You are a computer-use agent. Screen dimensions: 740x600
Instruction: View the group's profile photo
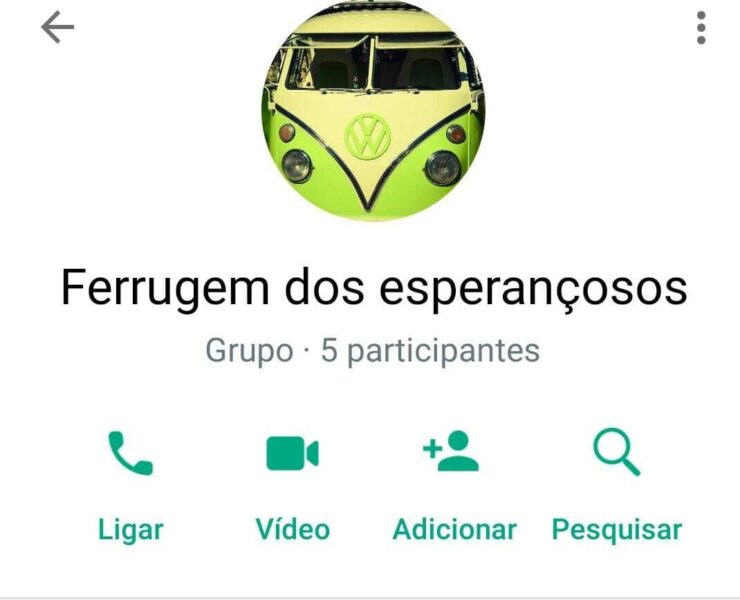[370, 112]
